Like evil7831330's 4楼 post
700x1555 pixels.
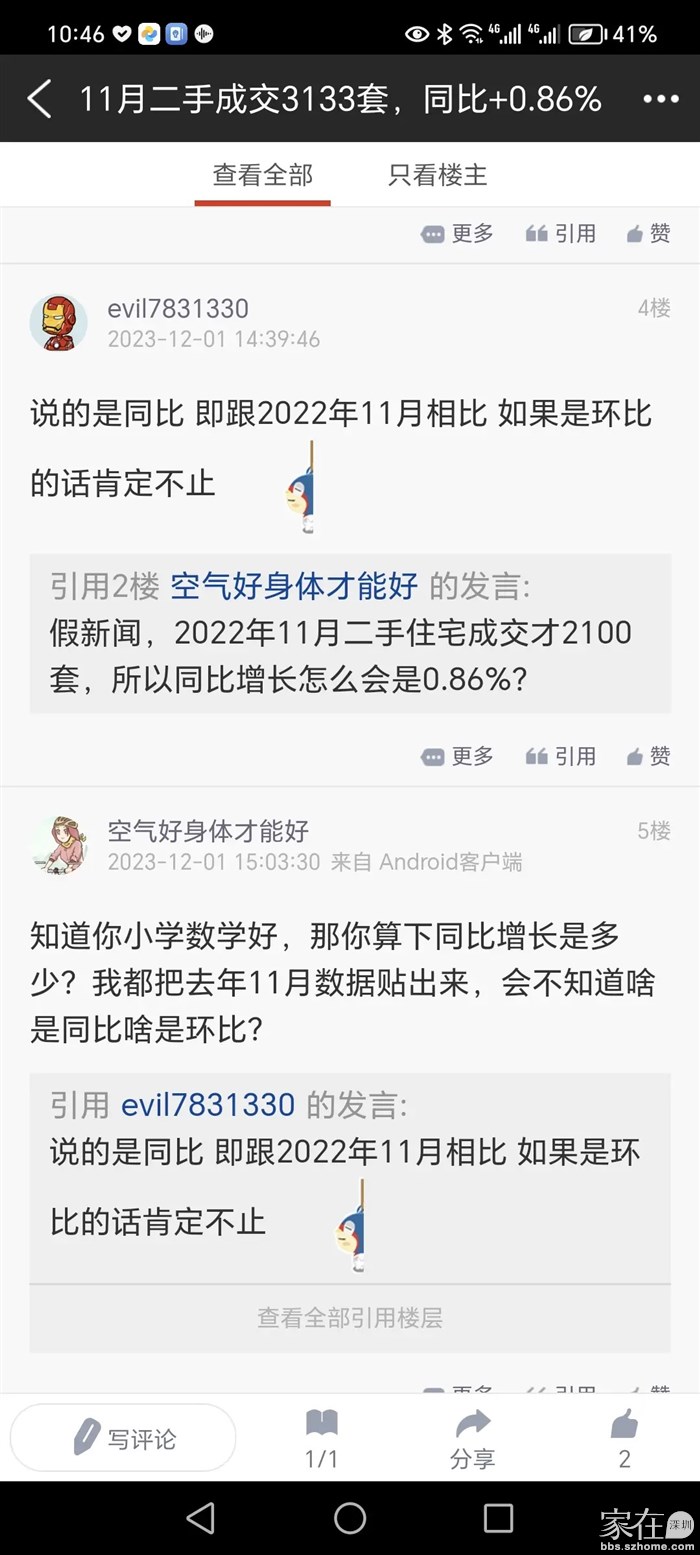coord(648,756)
